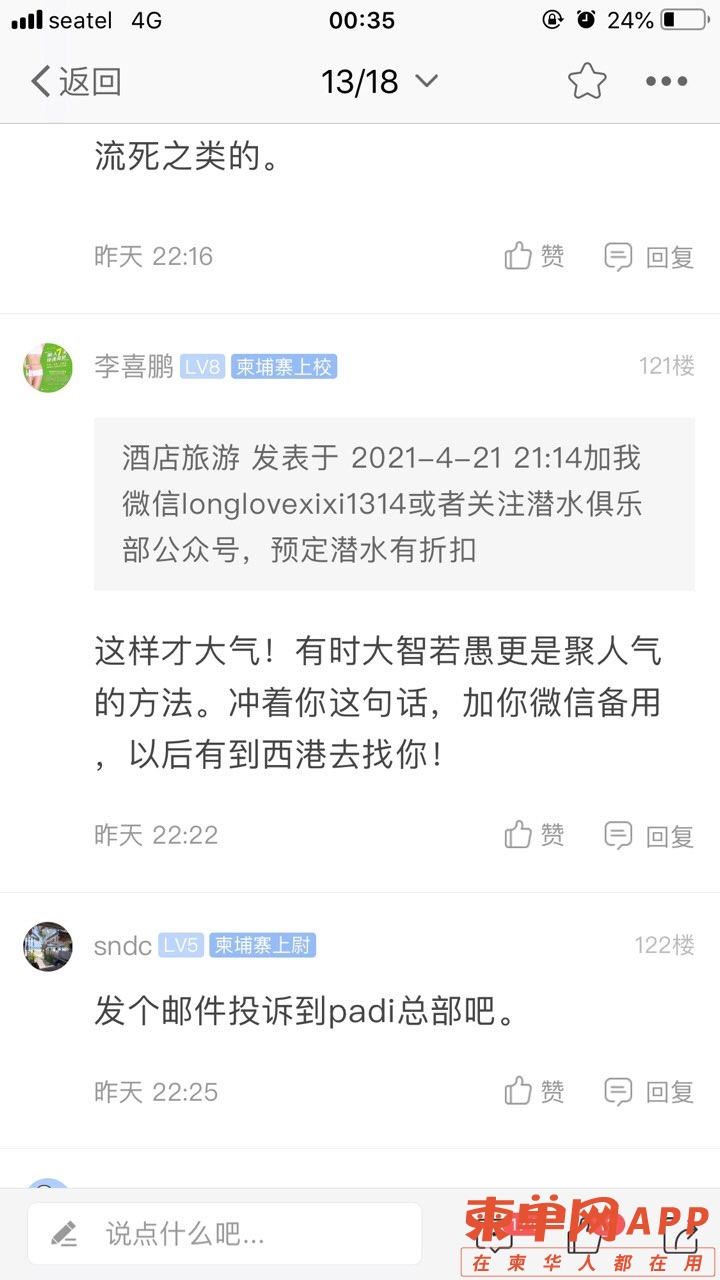Go back using the 返回 button
This screenshot has width=720, height=1280.
coord(76,82)
